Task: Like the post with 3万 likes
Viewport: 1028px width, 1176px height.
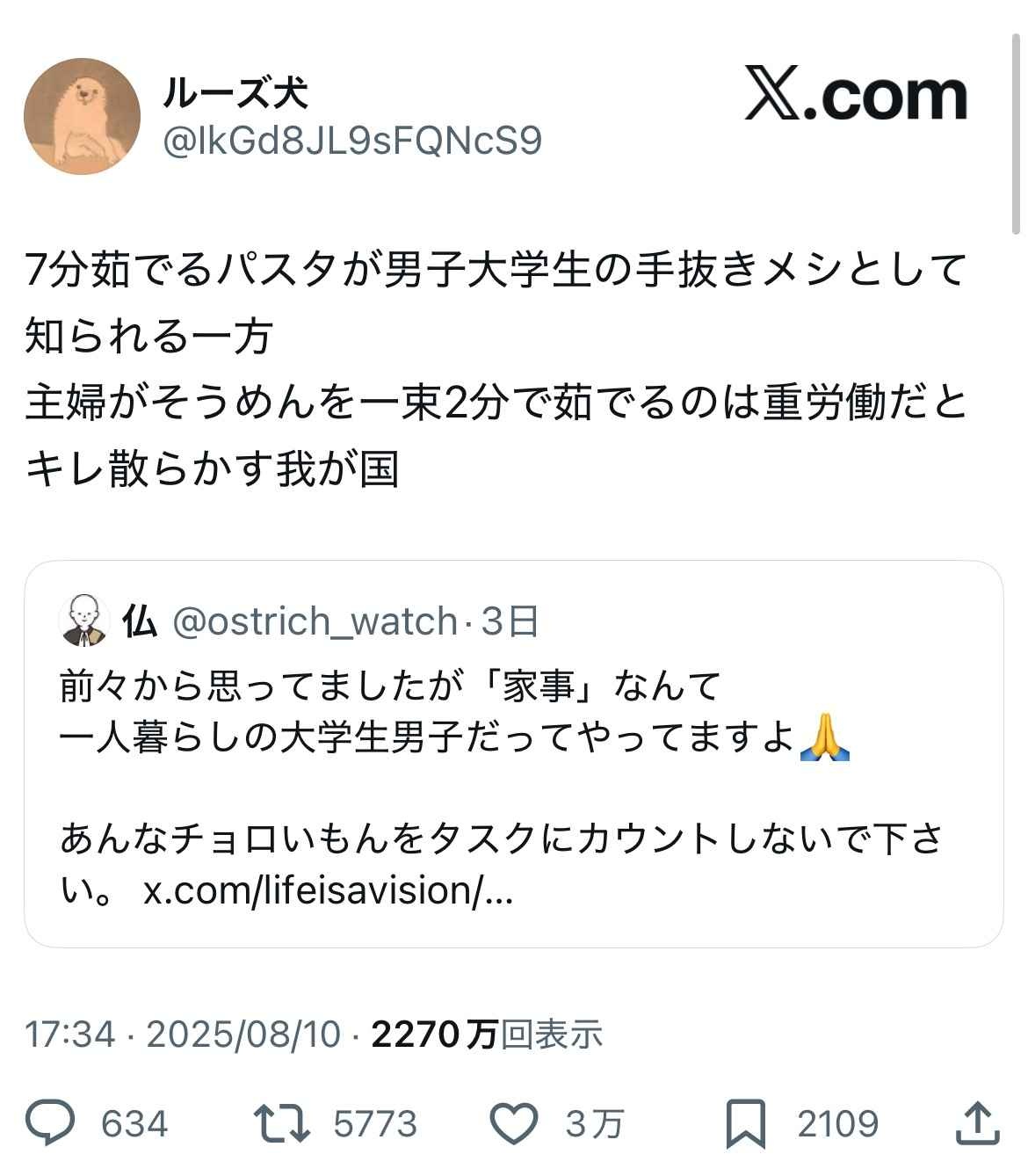Action: 513,1122
